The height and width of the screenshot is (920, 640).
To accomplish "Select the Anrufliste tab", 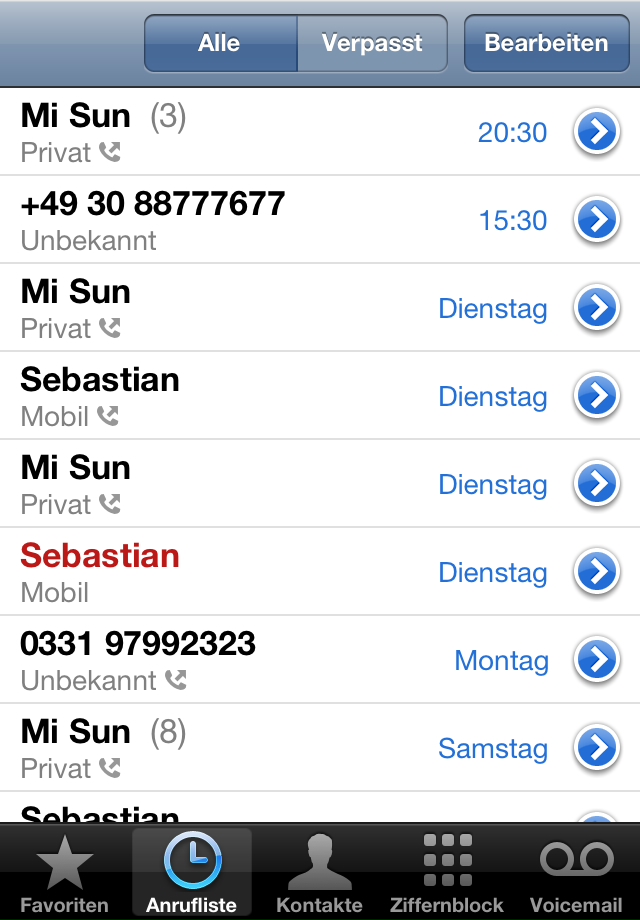I will tap(192, 873).
